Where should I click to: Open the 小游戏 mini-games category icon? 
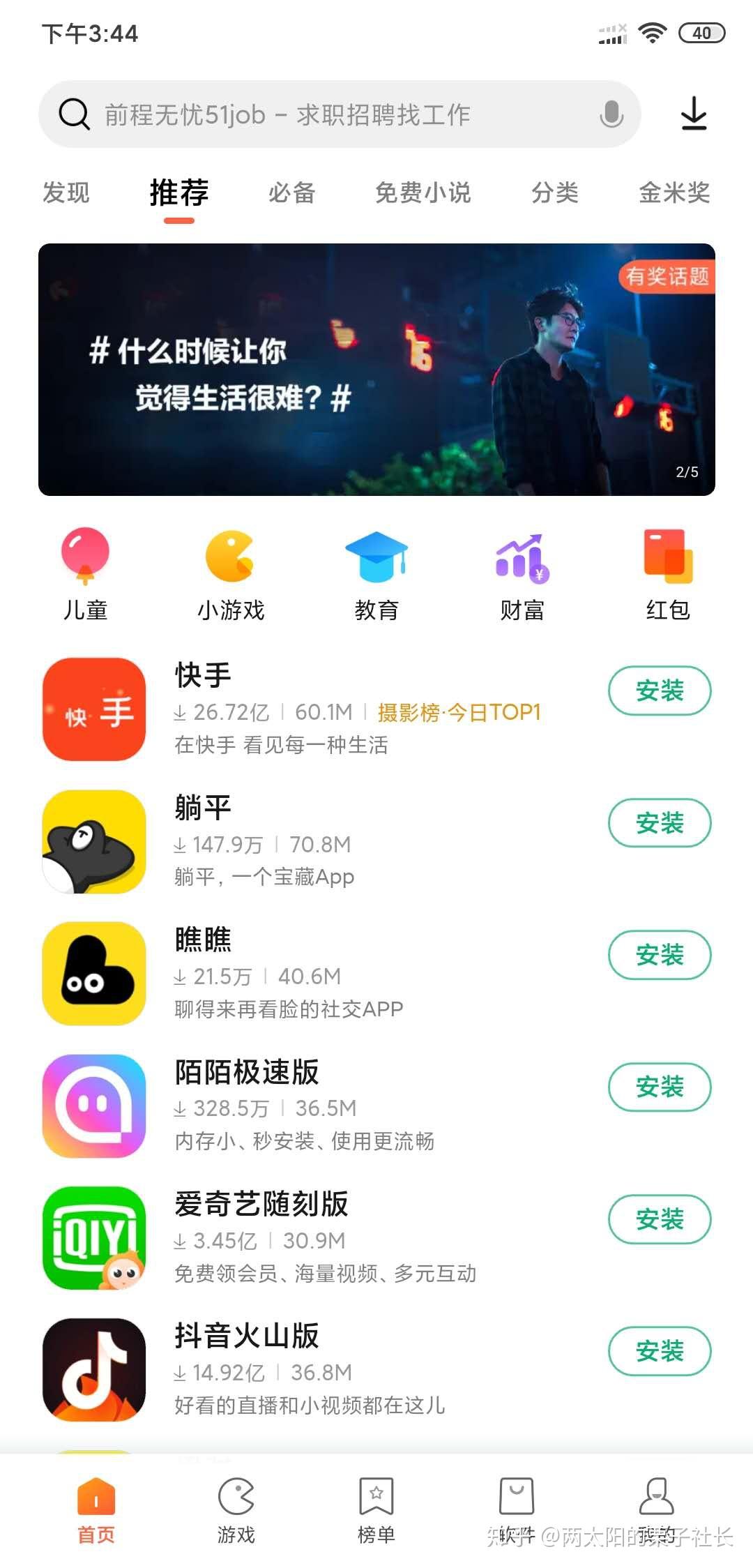[x=230, y=572]
